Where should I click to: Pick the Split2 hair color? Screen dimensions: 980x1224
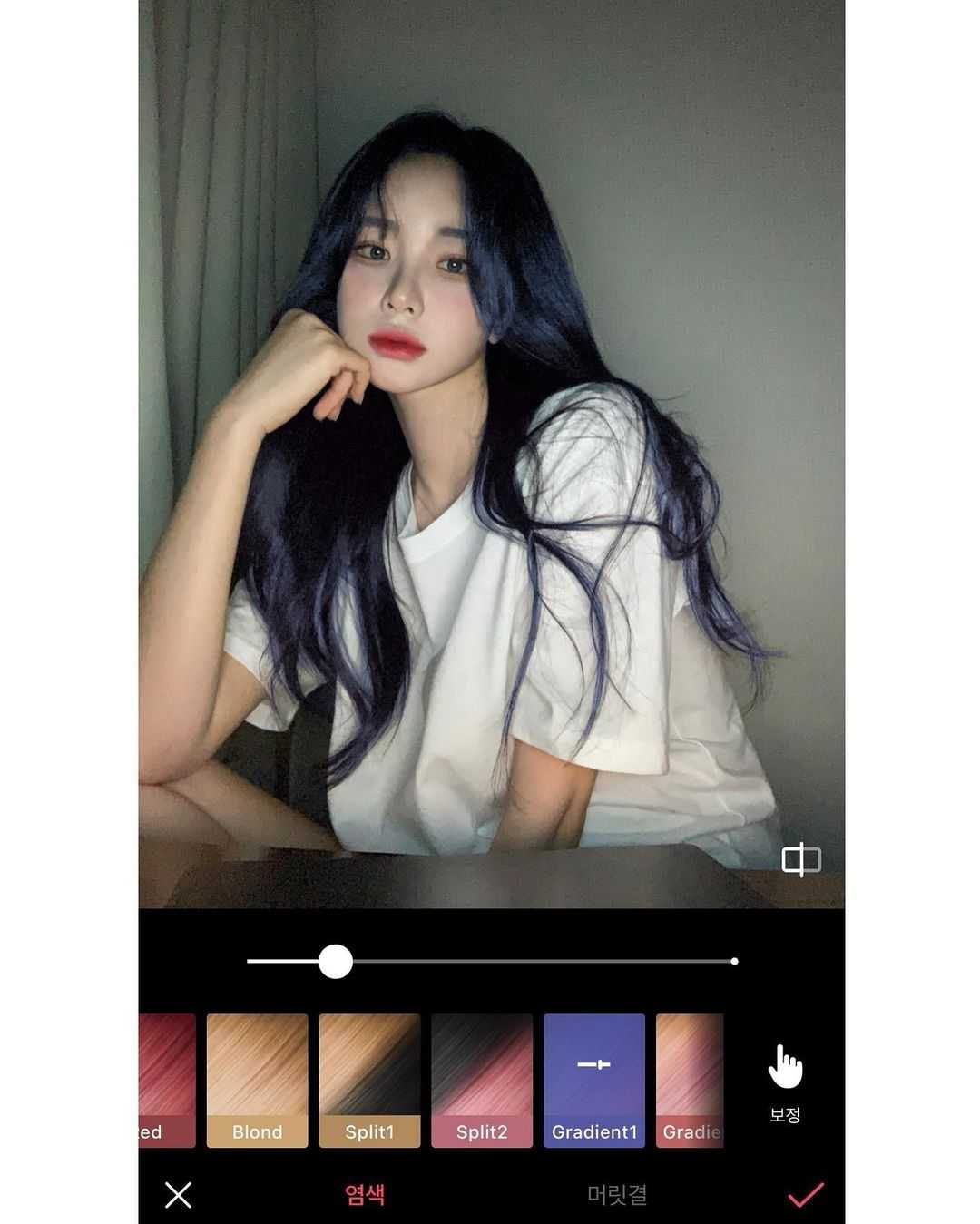tap(482, 1080)
